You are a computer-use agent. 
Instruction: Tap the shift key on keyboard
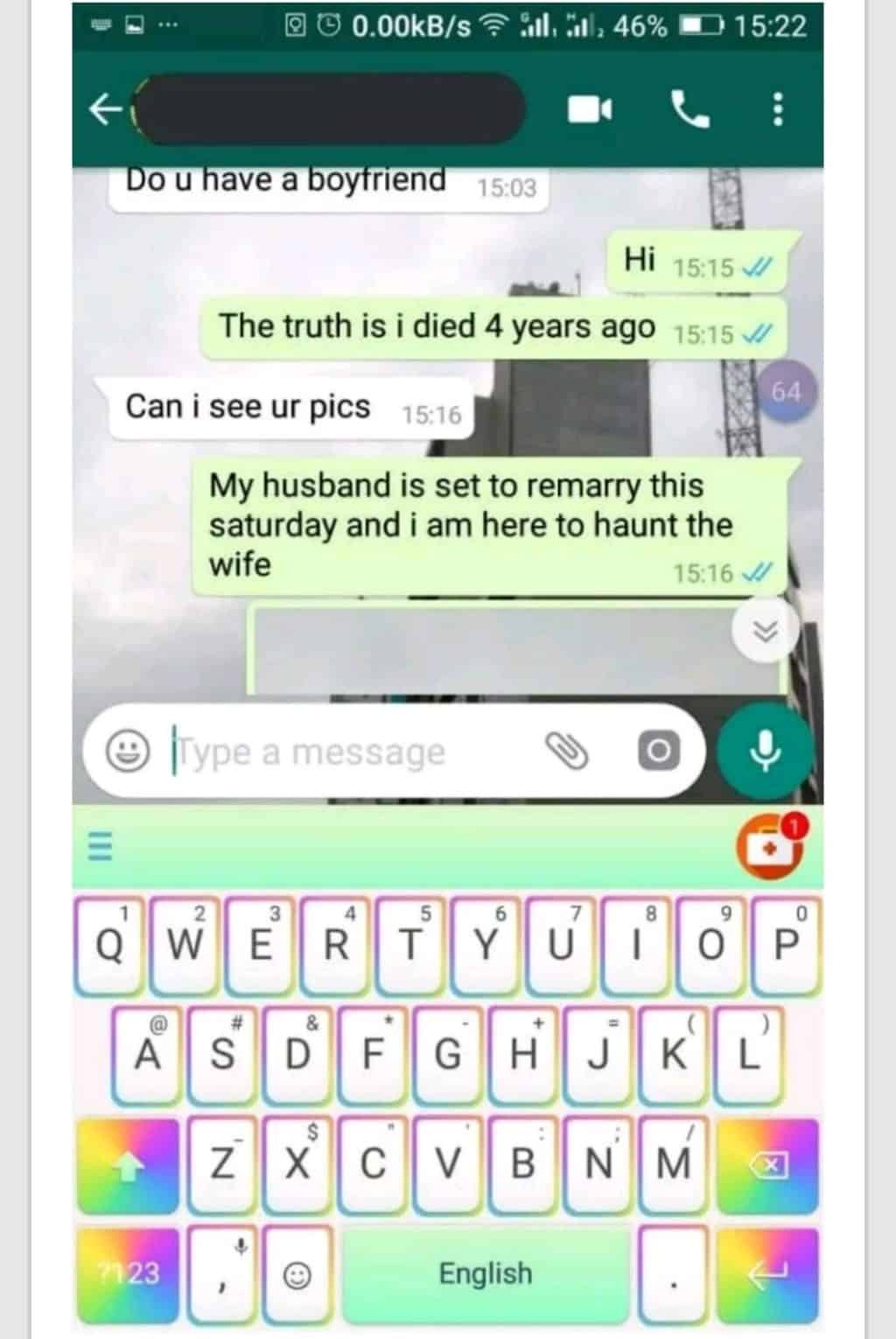click(129, 1164)
